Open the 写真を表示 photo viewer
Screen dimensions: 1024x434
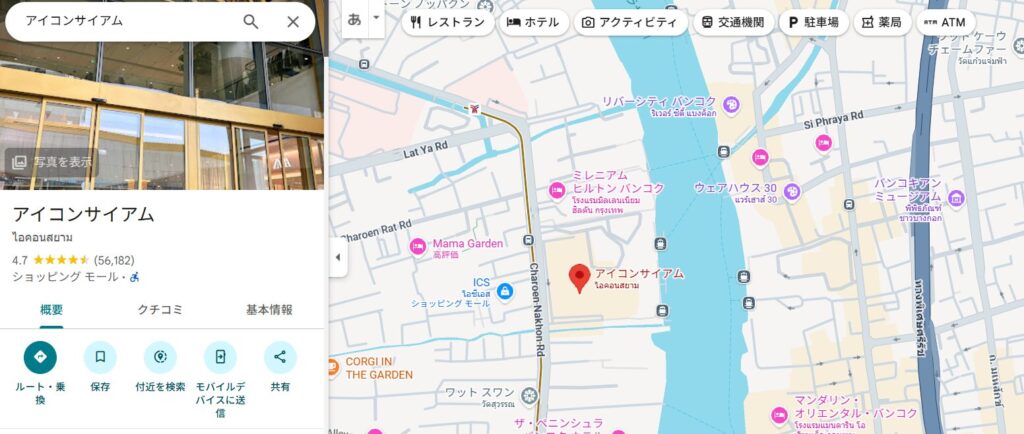pyautogui.click(x=51, y=161)
